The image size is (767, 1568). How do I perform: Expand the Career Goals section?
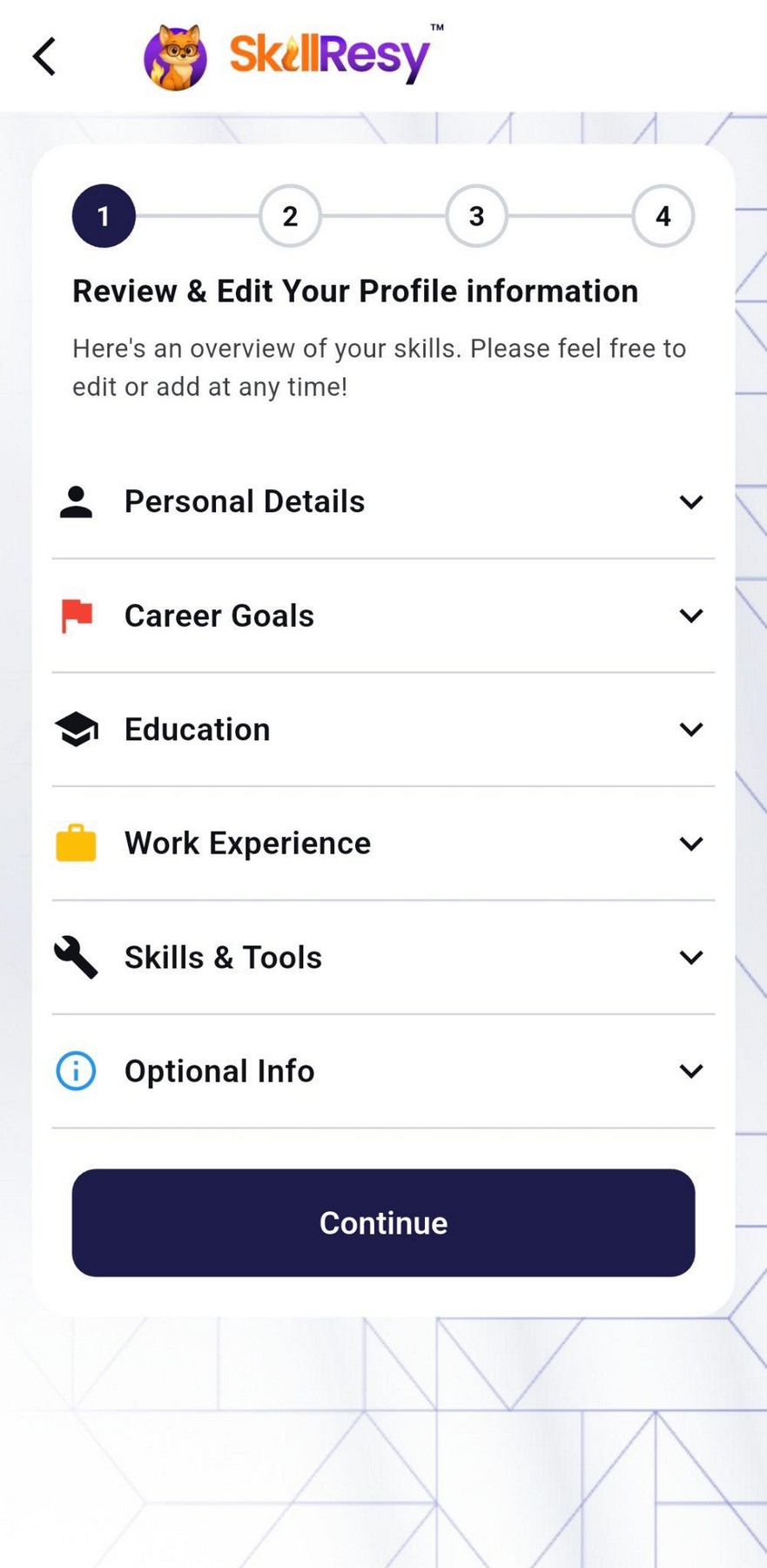click(x=690, y=616)
